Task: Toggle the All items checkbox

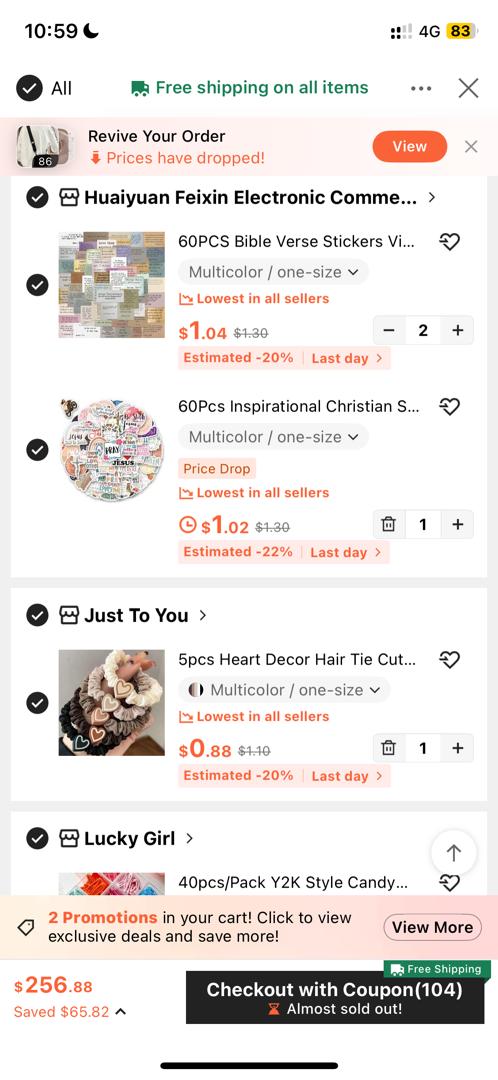Action: (30, 88)
